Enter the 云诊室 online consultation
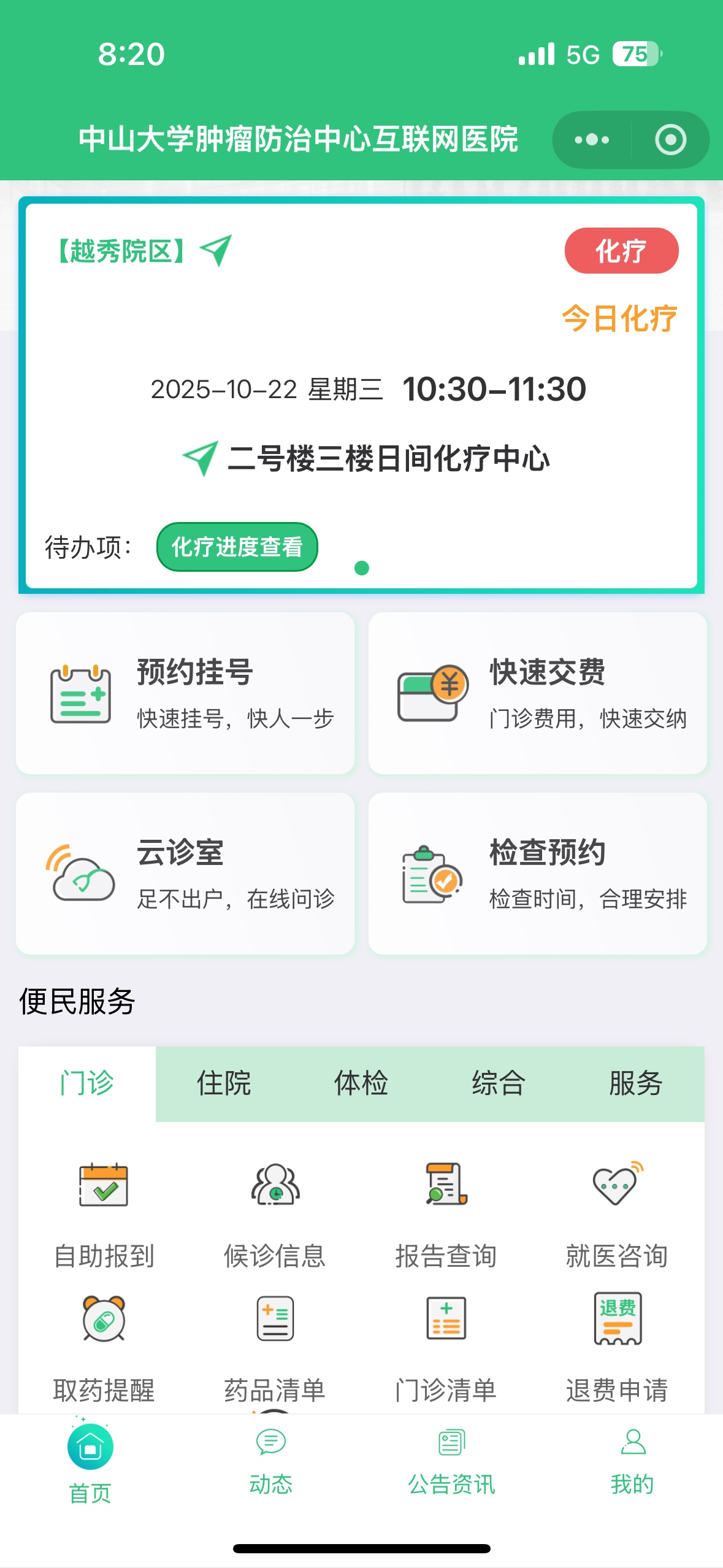 pyautogui.click(x=185, y=873)
